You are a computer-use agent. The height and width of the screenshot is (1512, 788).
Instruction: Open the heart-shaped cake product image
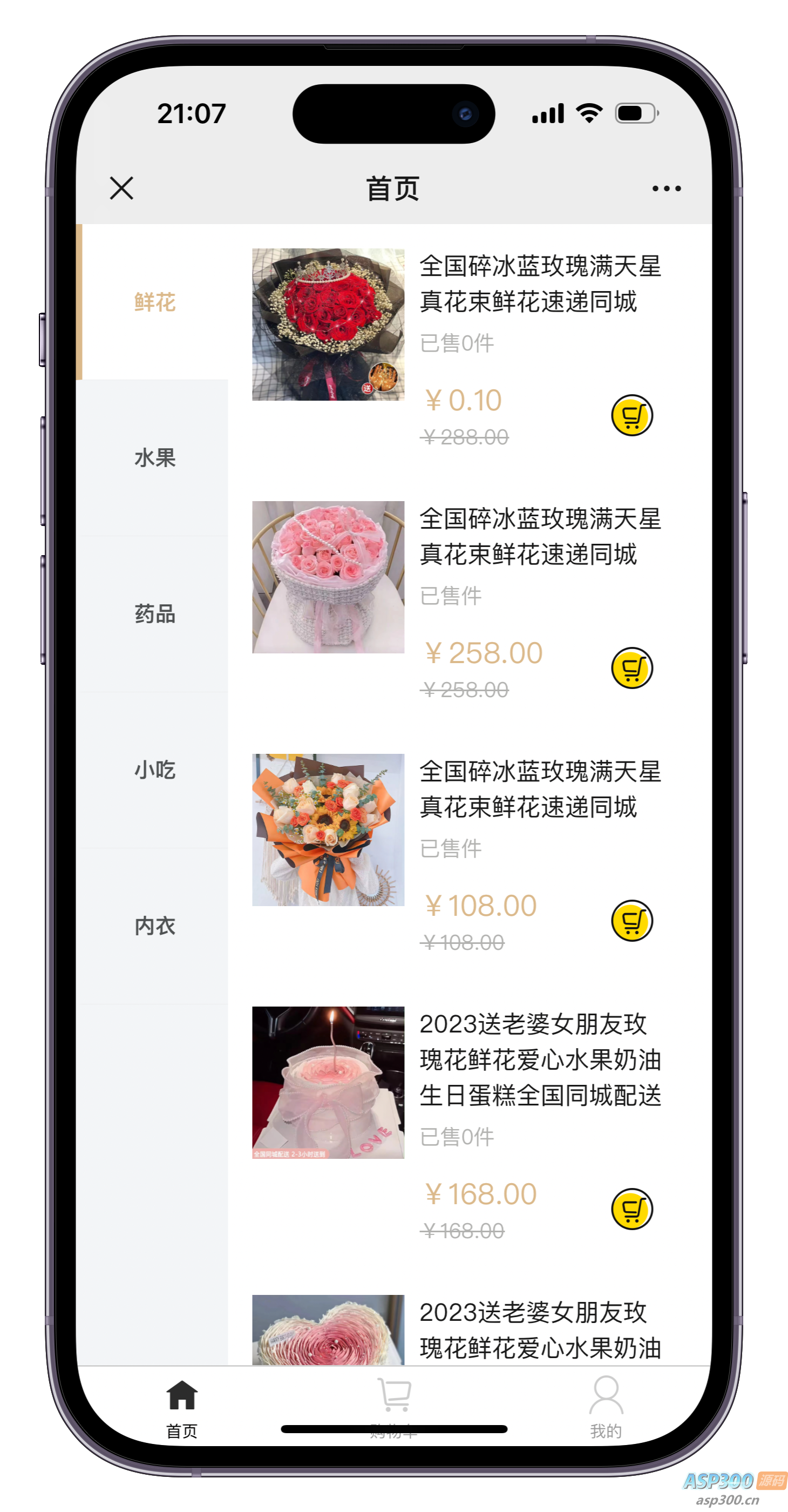click(328, 1330)
